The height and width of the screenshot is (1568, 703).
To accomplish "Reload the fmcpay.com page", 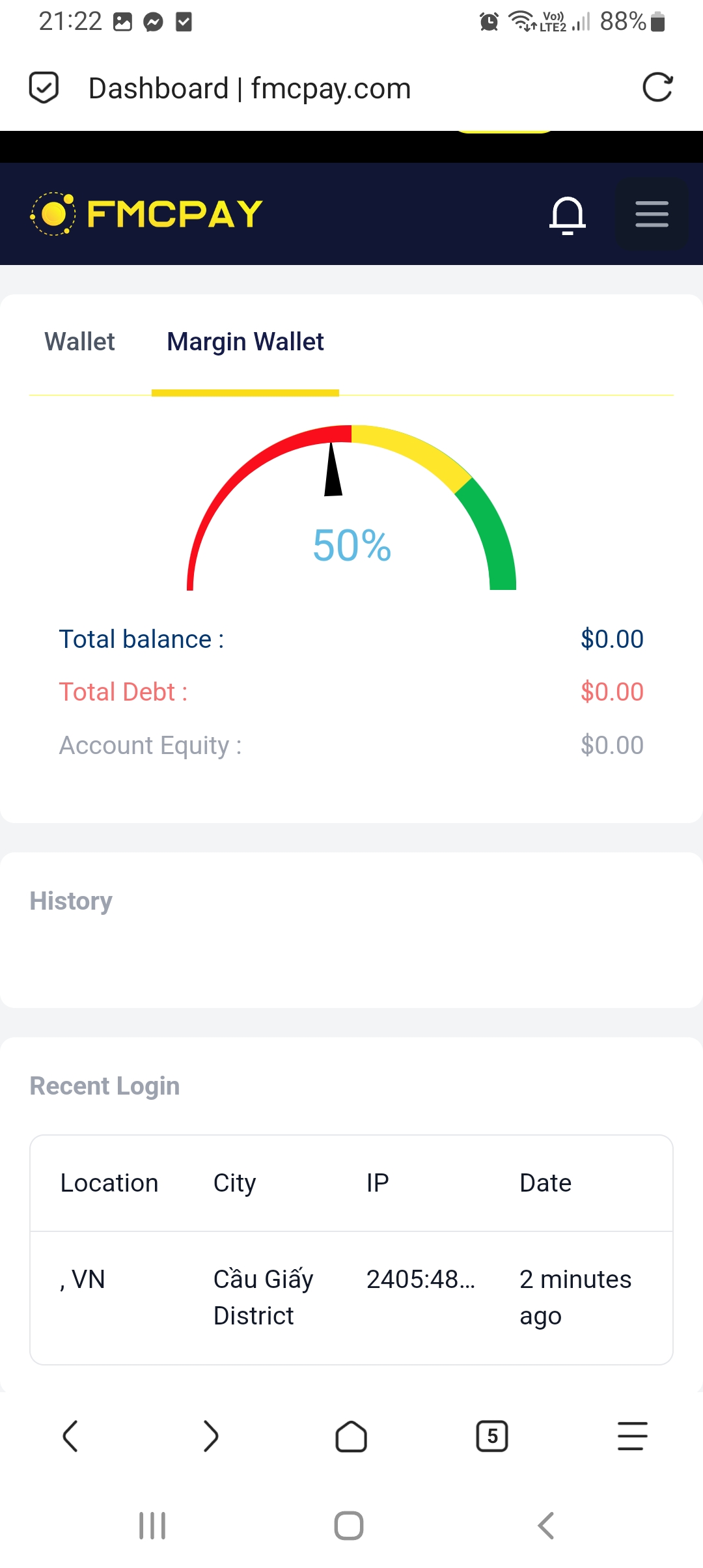I will coord(657,88).
